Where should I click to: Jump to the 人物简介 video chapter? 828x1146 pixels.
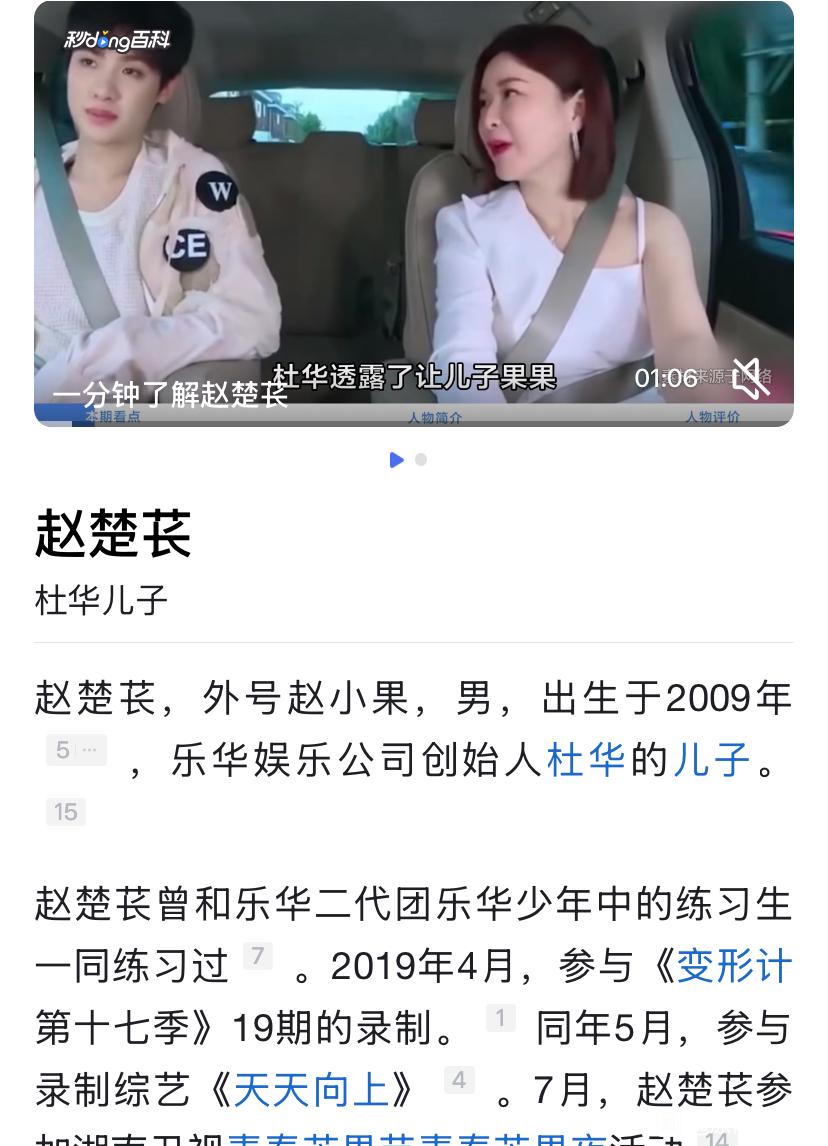(434, 417)
